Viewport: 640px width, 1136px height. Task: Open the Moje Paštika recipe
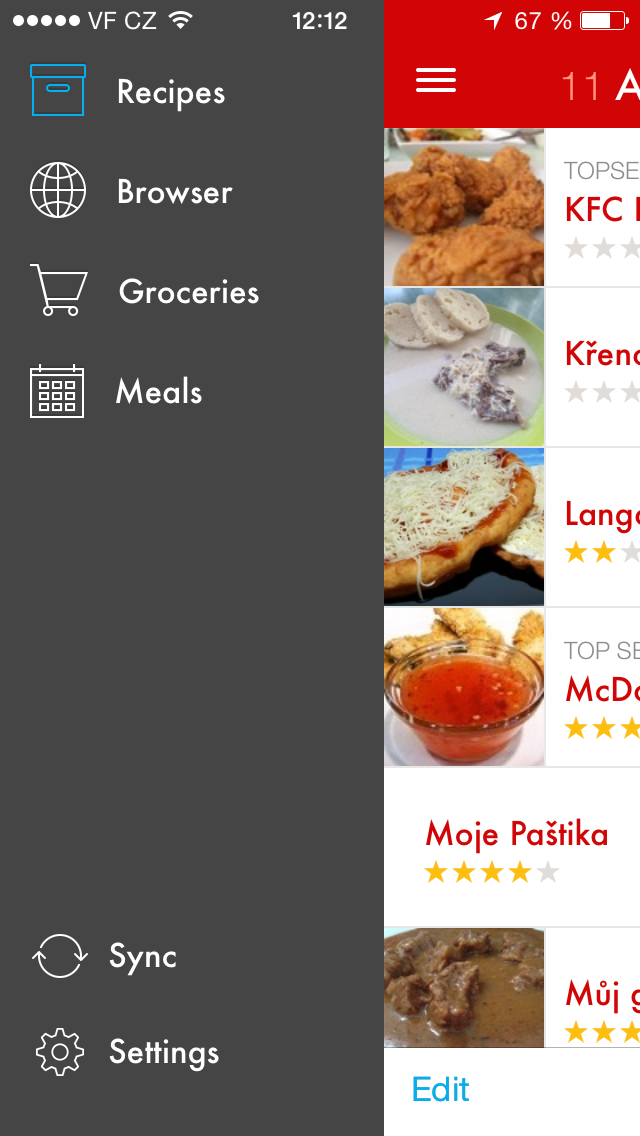517,834
